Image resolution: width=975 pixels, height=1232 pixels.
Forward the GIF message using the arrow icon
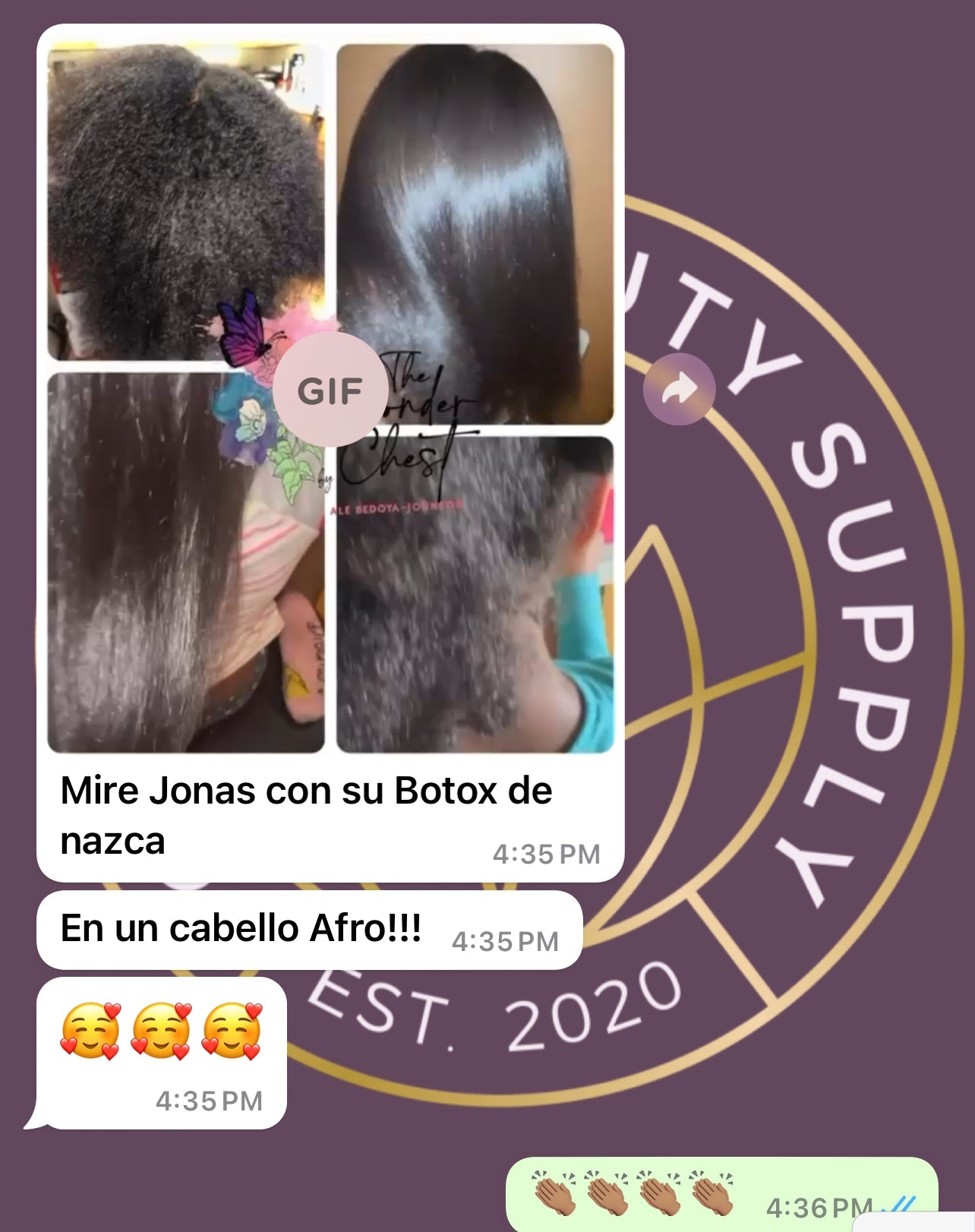[679, 390]
